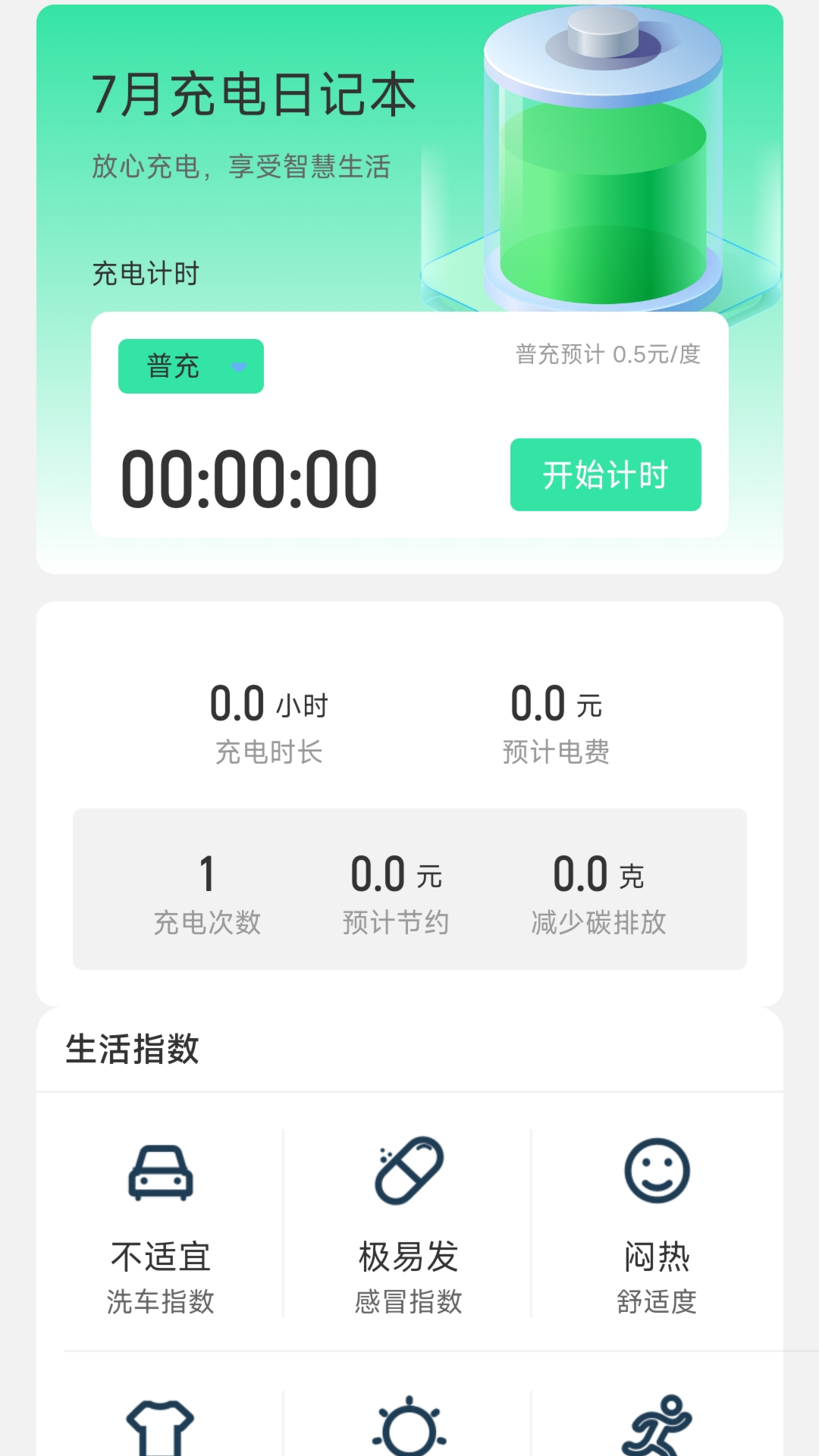Check the 舒适度 comfort index

click(x=657, y=1225)
